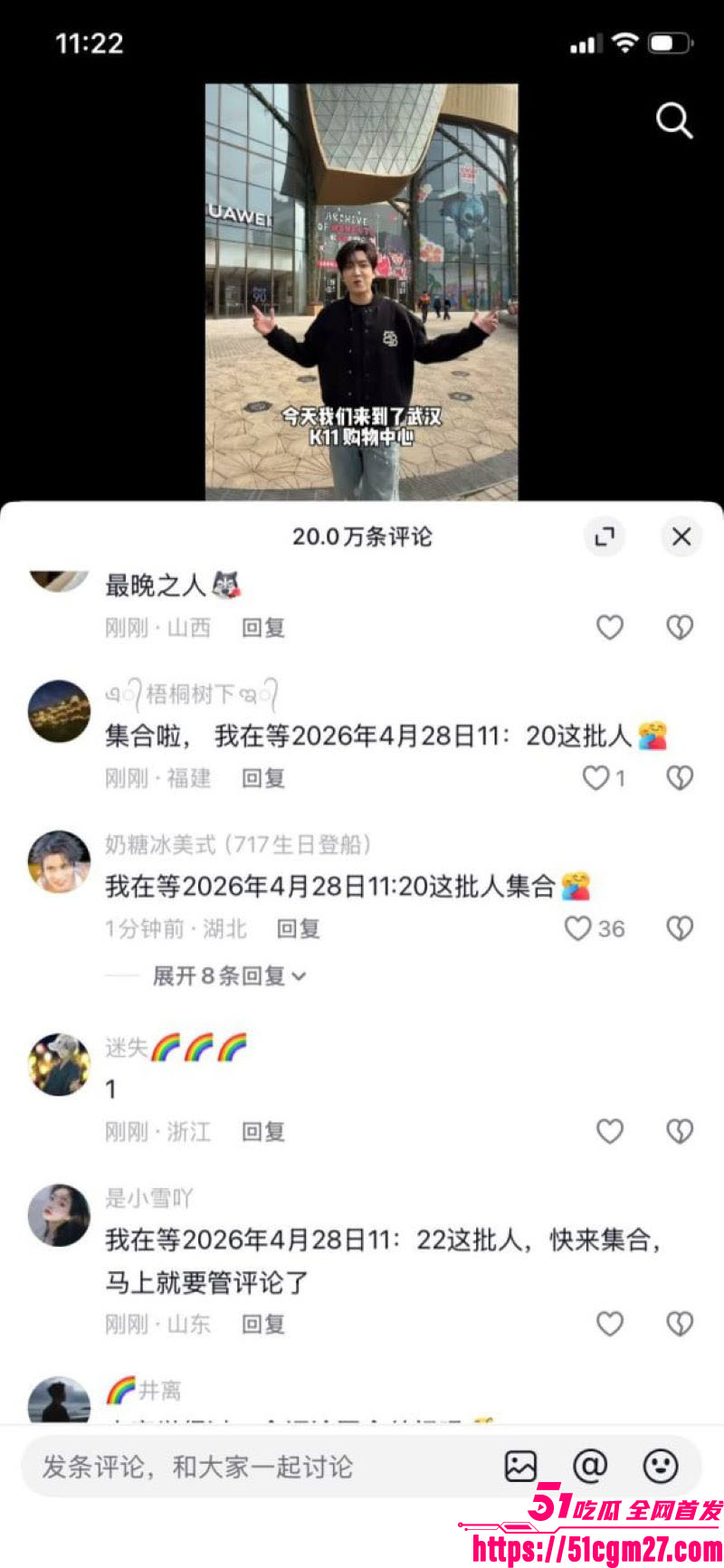The image size is (724, 1568).
Task: Tap the chevron beside 展开8条回复
Action: (299, 976)
